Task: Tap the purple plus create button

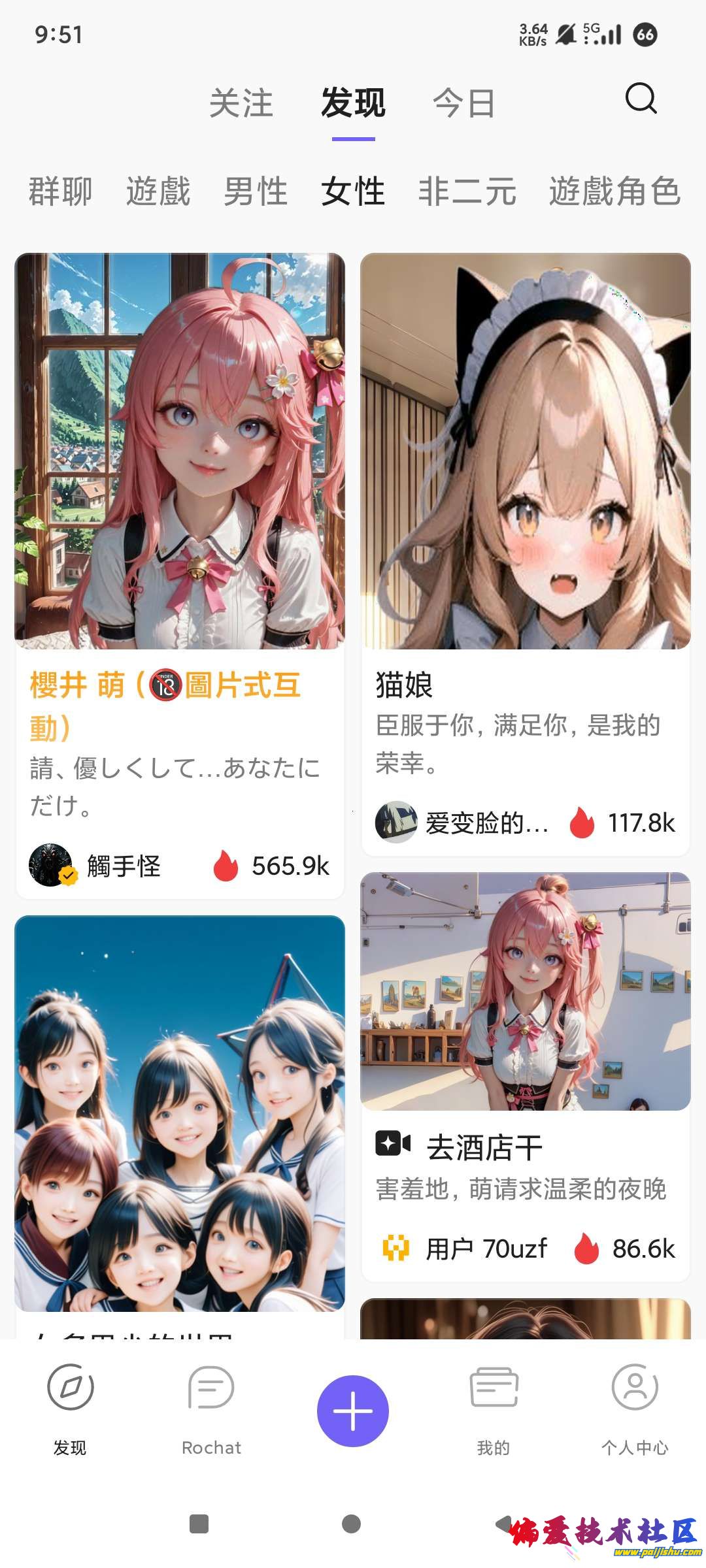Action: tap(353, 1411)
